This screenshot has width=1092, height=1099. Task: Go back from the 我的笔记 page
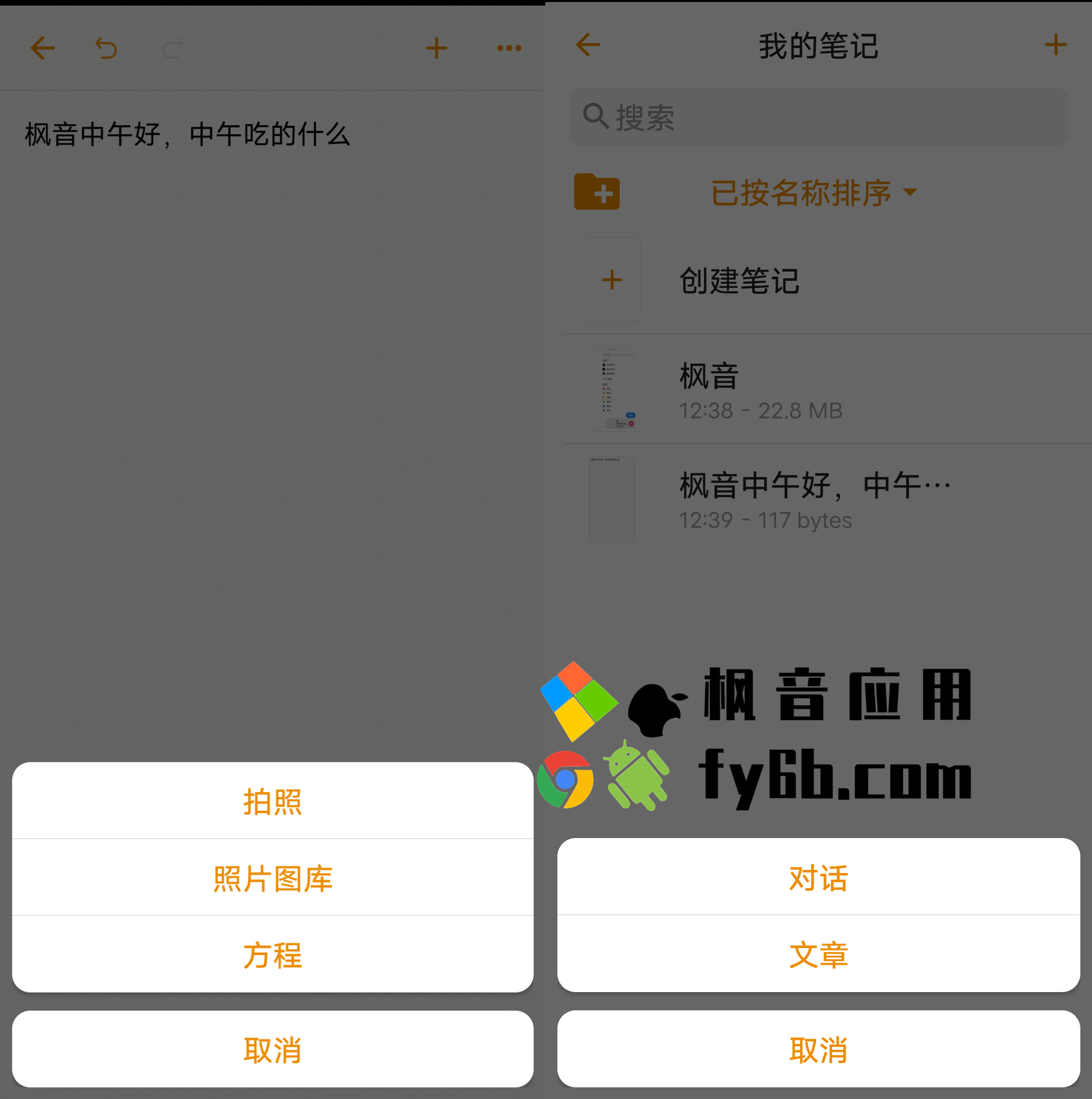[588, 45]
